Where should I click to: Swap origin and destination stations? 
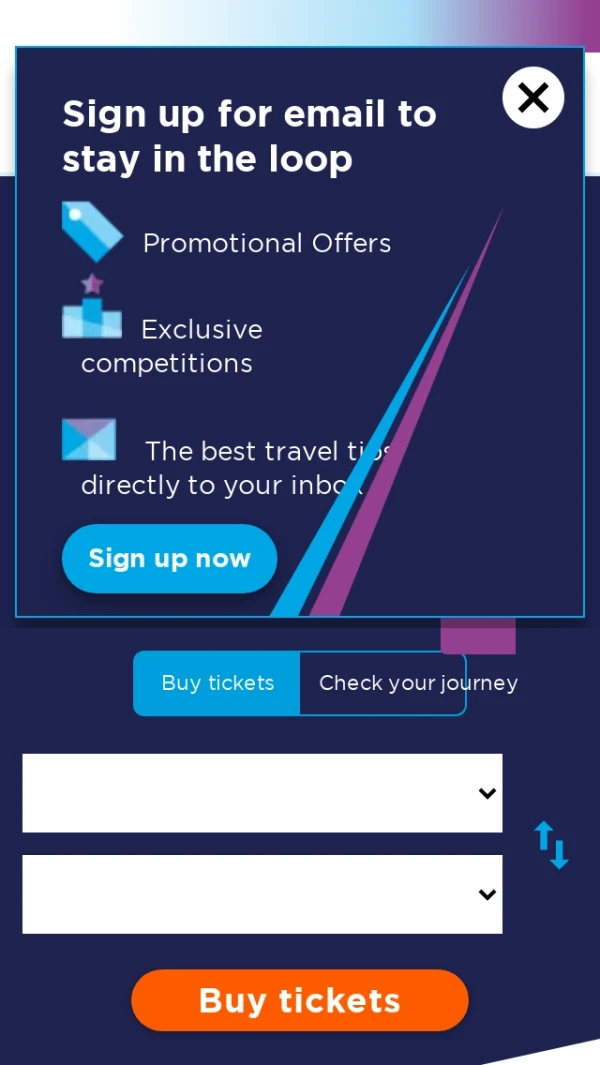[551, 845]
